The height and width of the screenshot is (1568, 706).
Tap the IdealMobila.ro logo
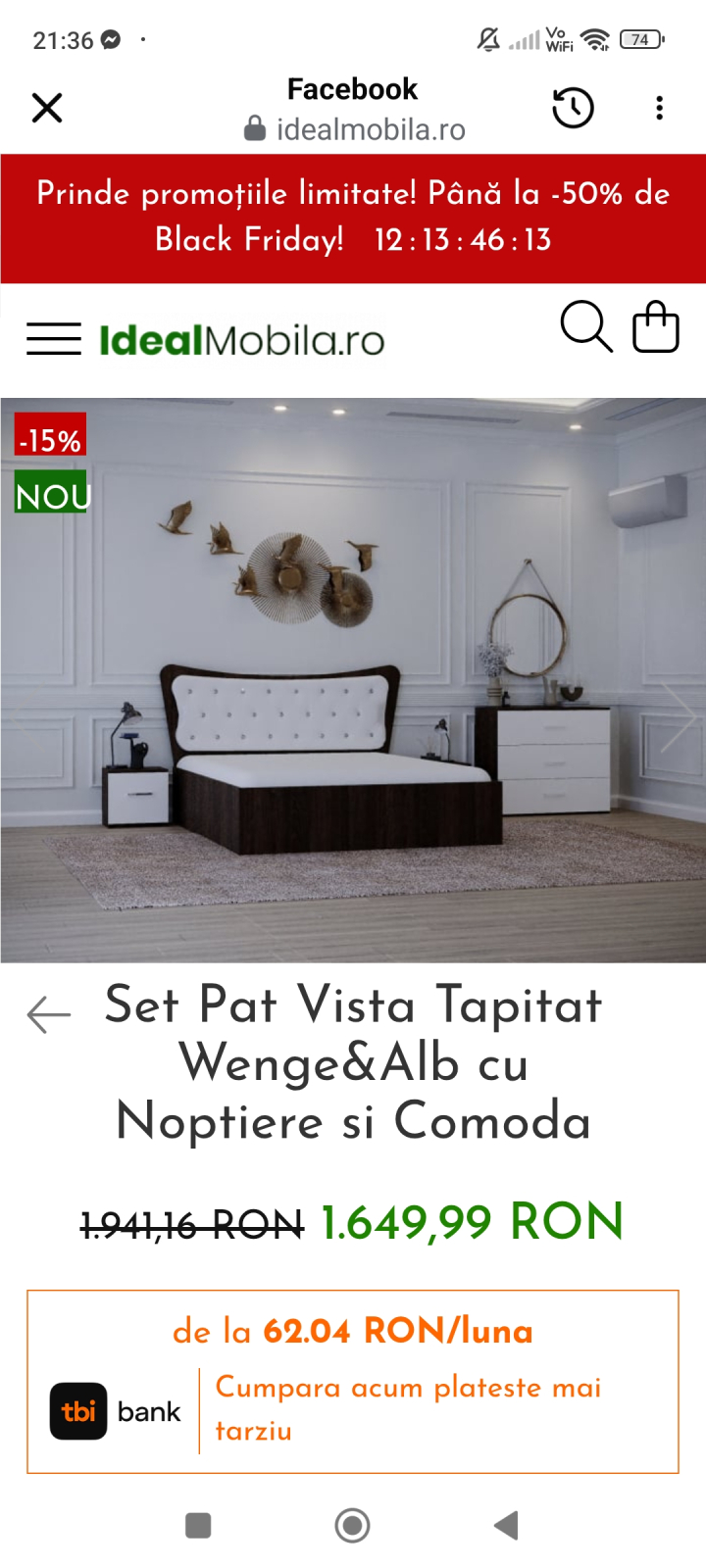click(241, 340)
